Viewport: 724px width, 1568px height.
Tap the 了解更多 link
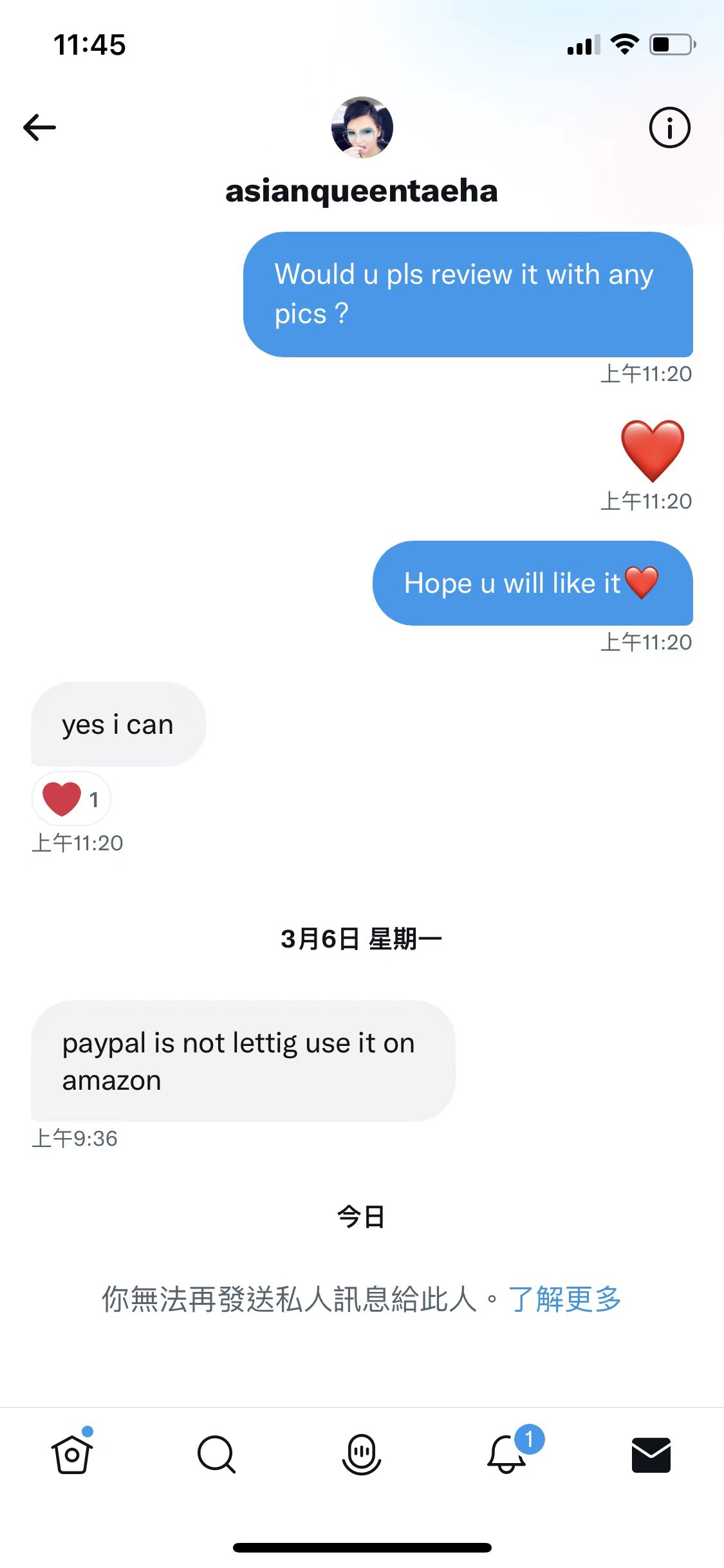pos(564,1299)
